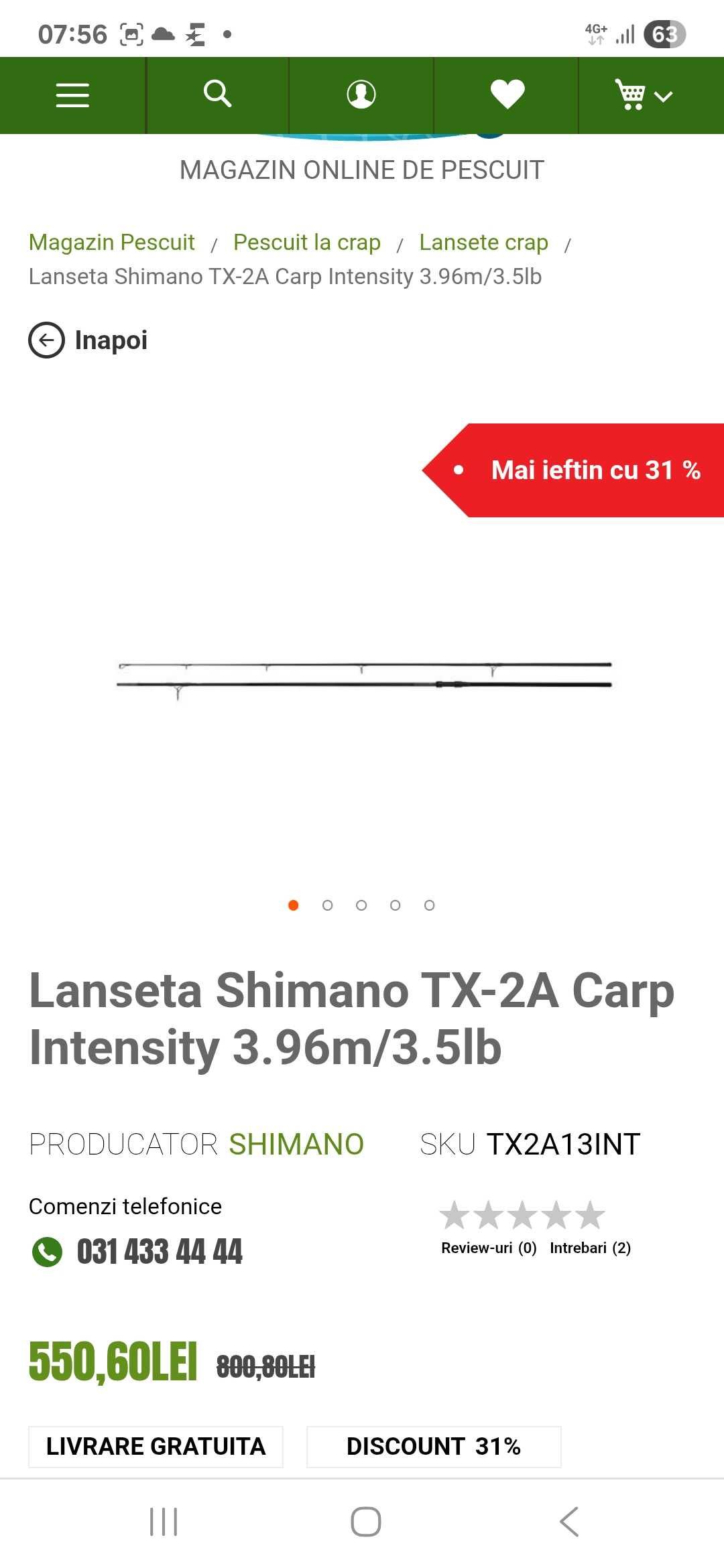724x1568 pixels.
Task: Open the user account icon
Action: click(x=361, y=94)
